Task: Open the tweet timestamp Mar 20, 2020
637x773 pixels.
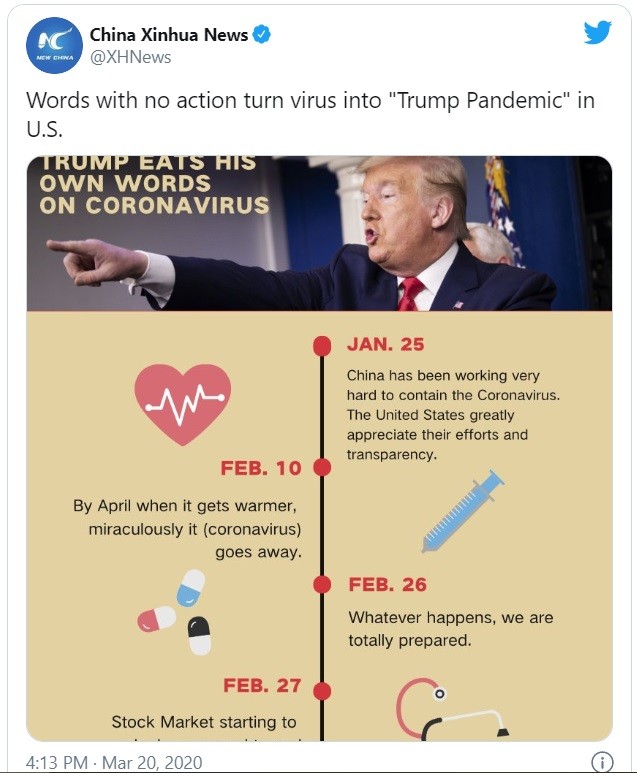Action: coord(114,762)
